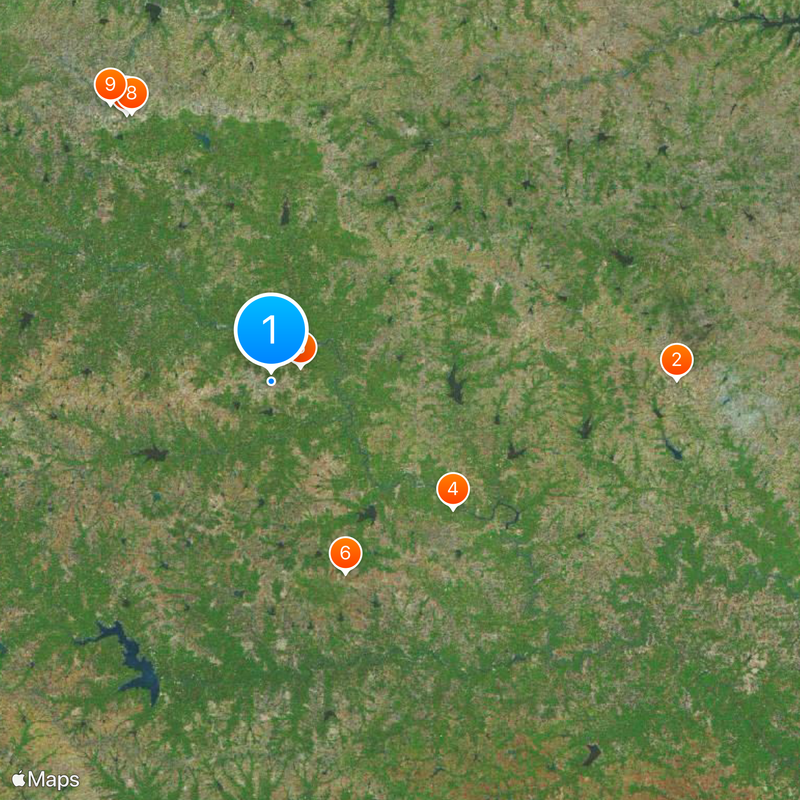The image size is (800, 800).
Task: Choose the orange map pin numbered 9
Action: 108,84
